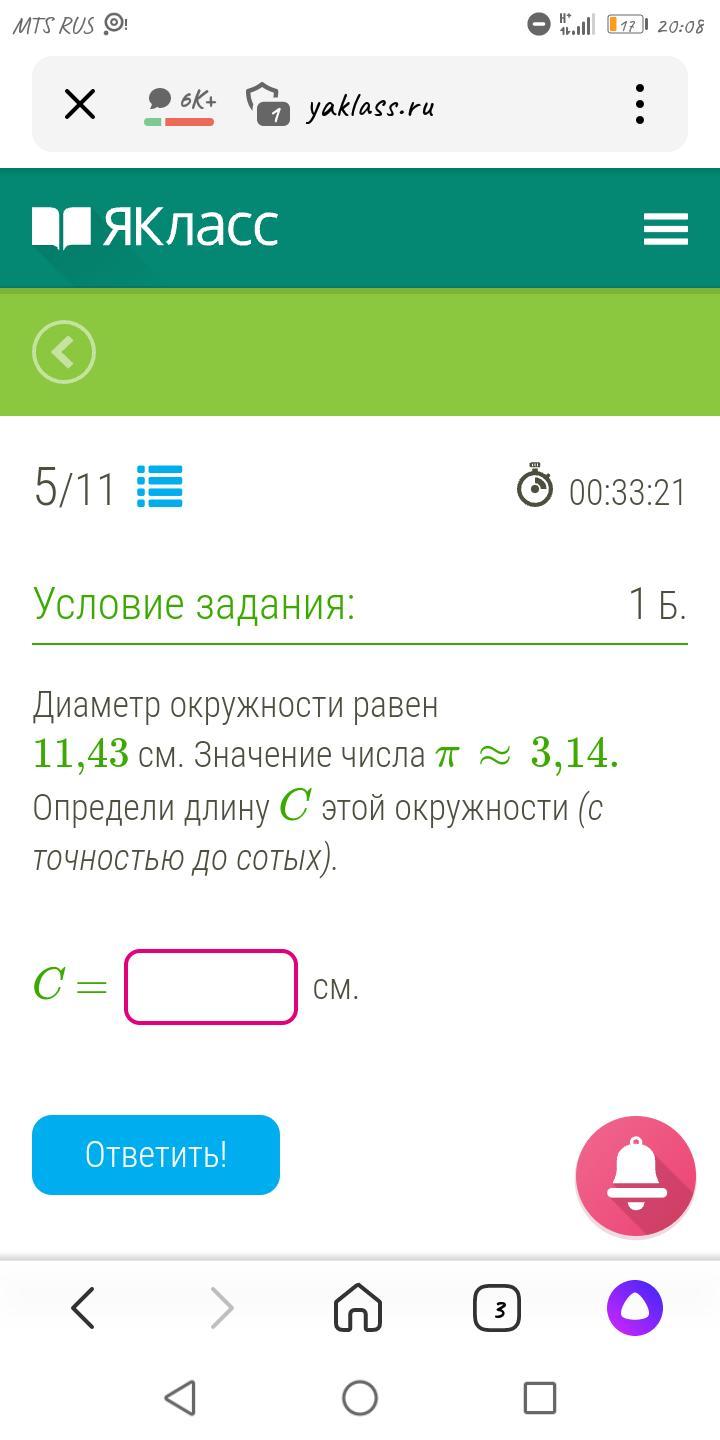The width and height of the screenshot is (720, 1440).
Task: Submit answer with Ответить! button
Action: pos(156,1155)
